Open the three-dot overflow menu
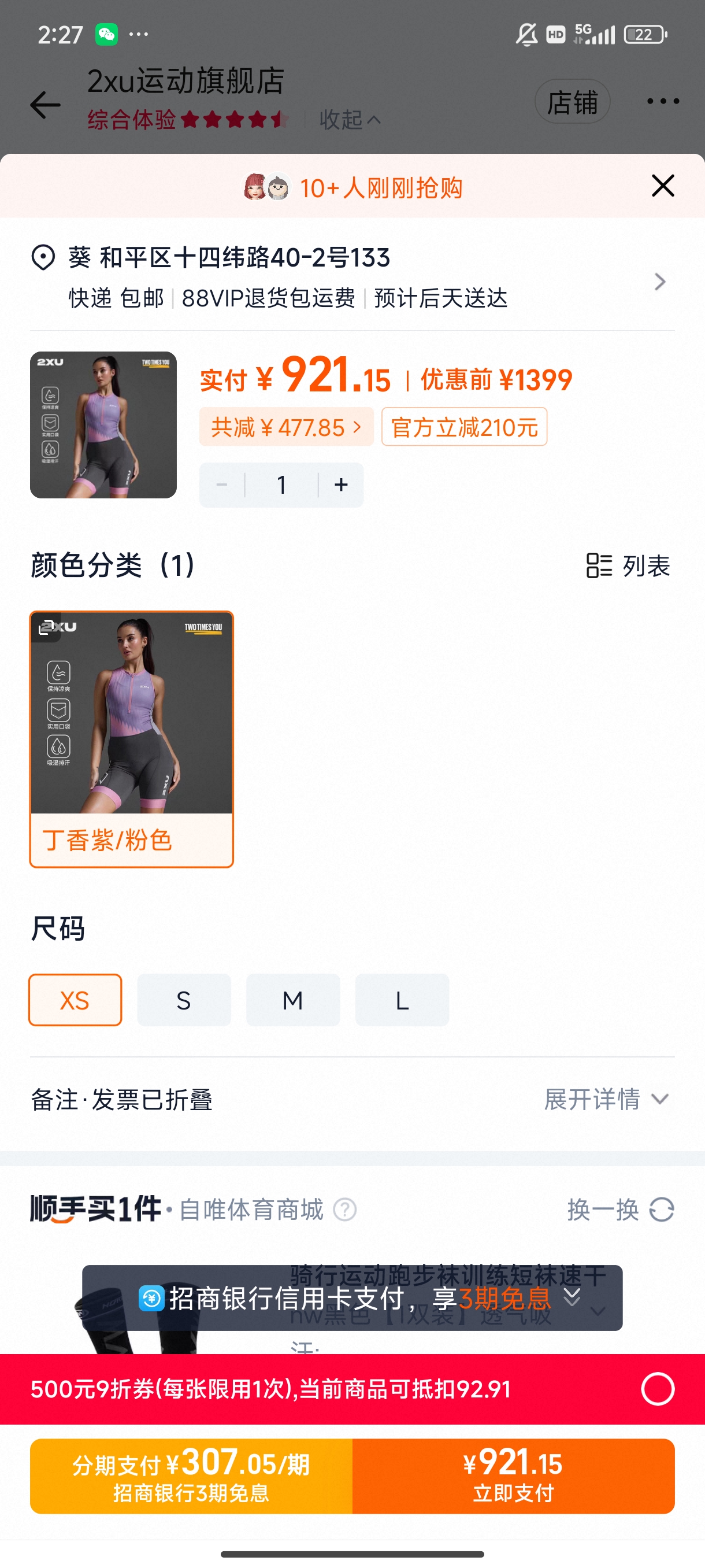 coord(662,102)
